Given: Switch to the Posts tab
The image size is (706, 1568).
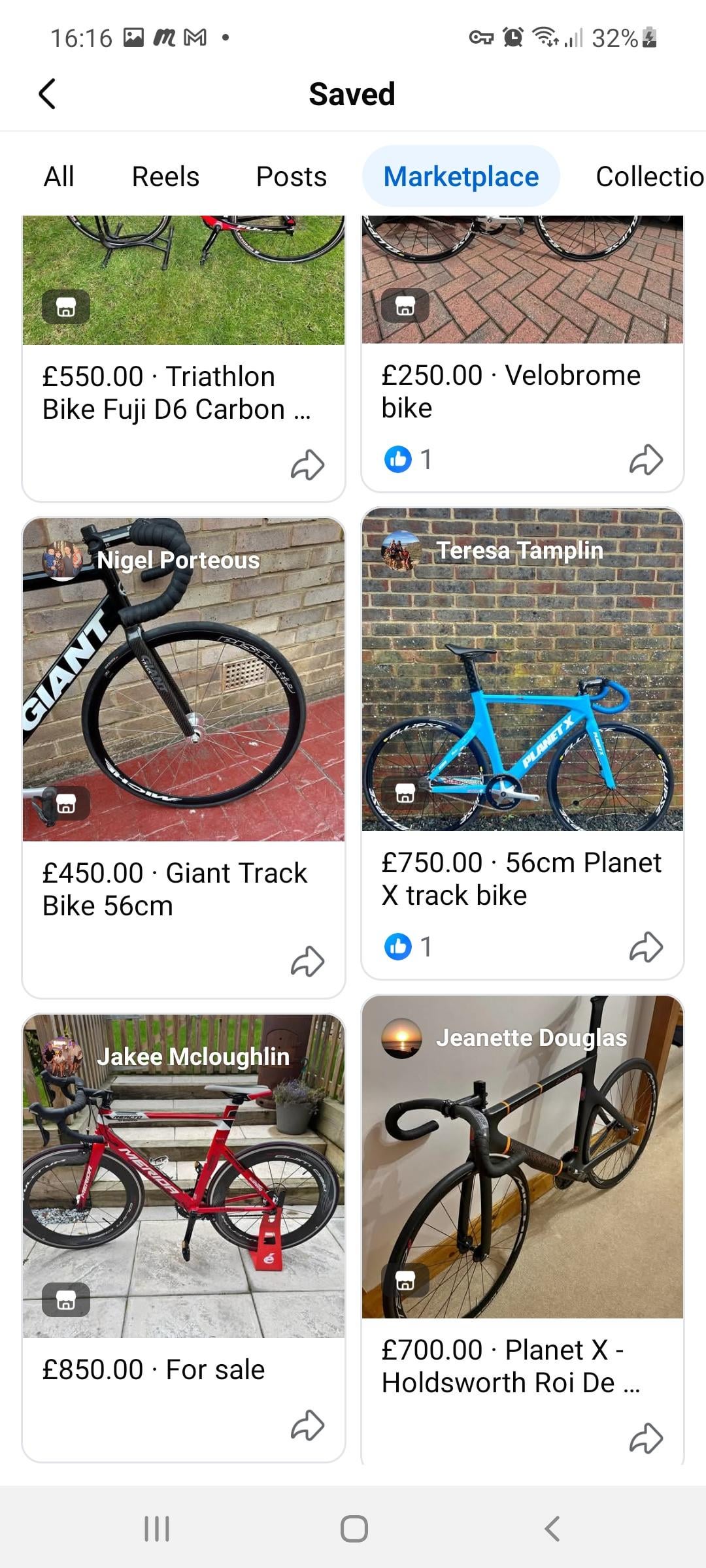Looking at the screenshot, I should [x=291, y=176].
